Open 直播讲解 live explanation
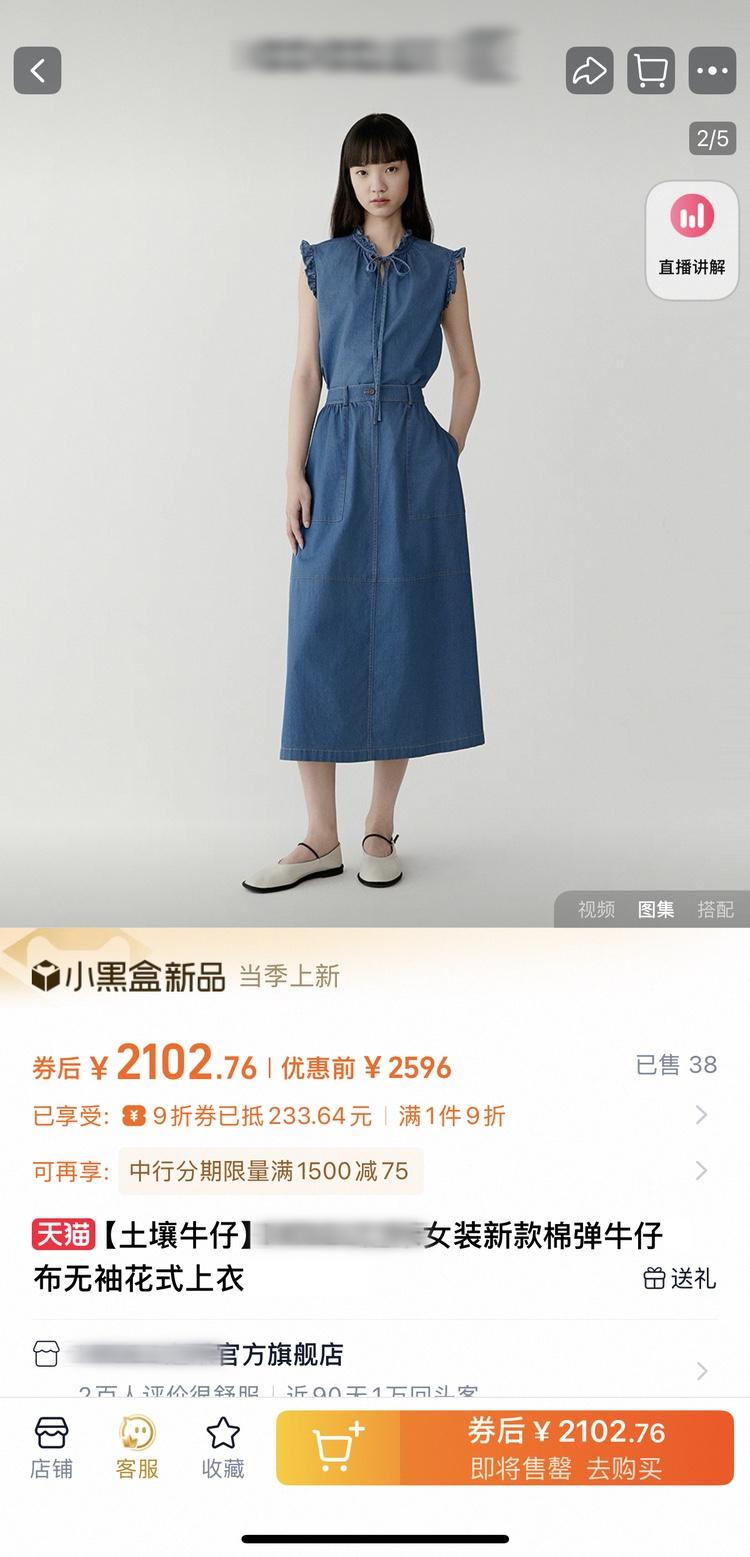Screen dimensions: 750x1557 click(x=692, y=239)
